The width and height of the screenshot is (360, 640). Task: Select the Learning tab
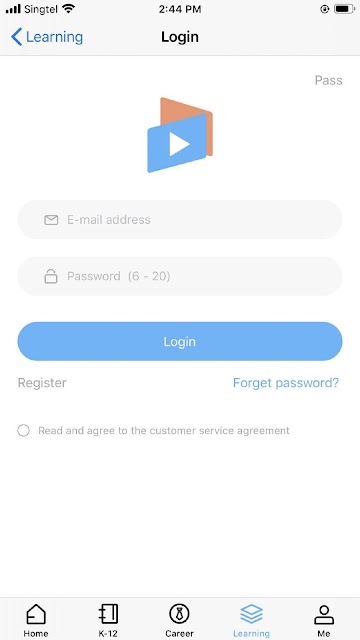click(251, 620)
